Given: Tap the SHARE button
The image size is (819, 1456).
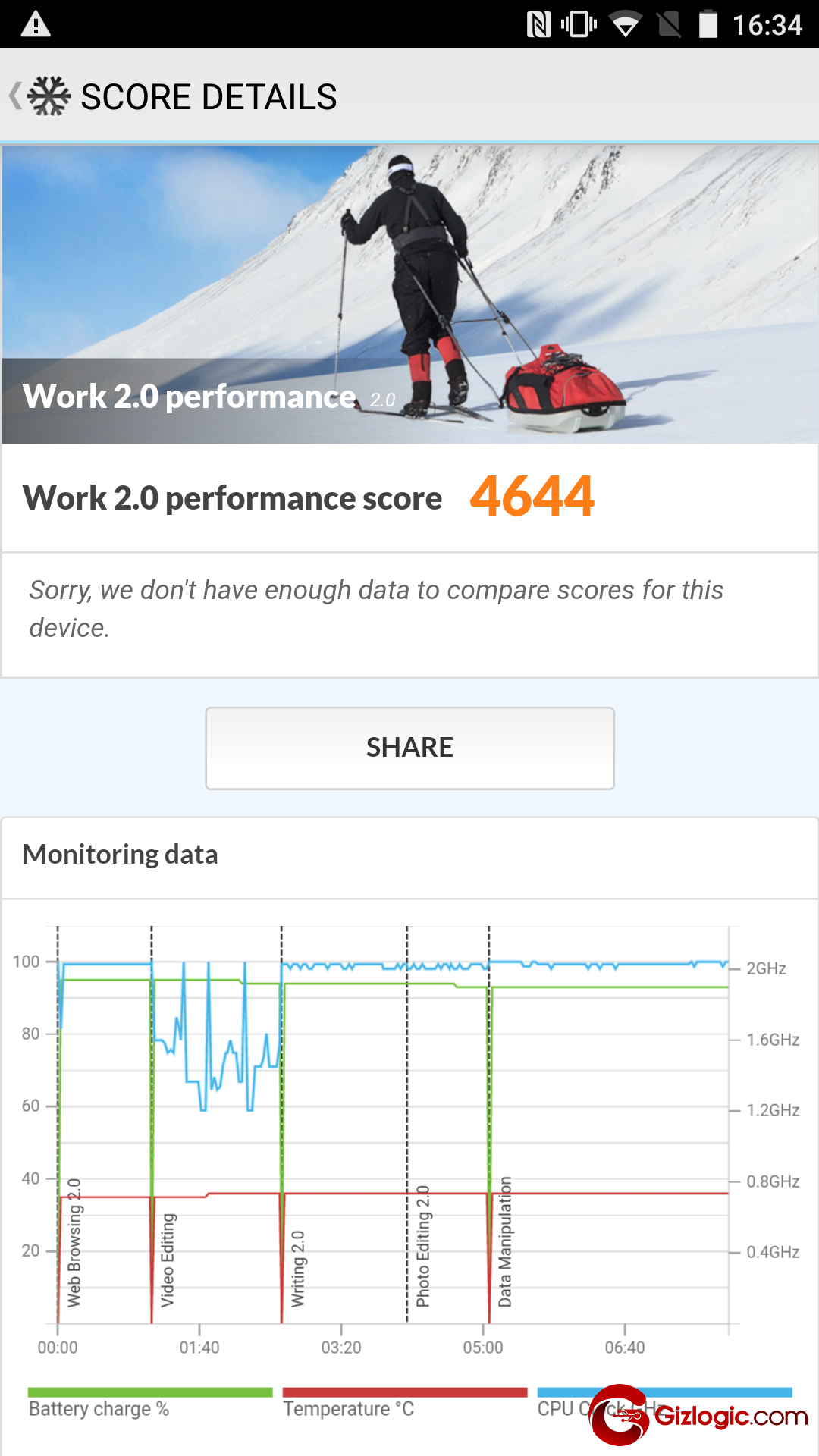Looking at the screenshot, I should (409, 748).
